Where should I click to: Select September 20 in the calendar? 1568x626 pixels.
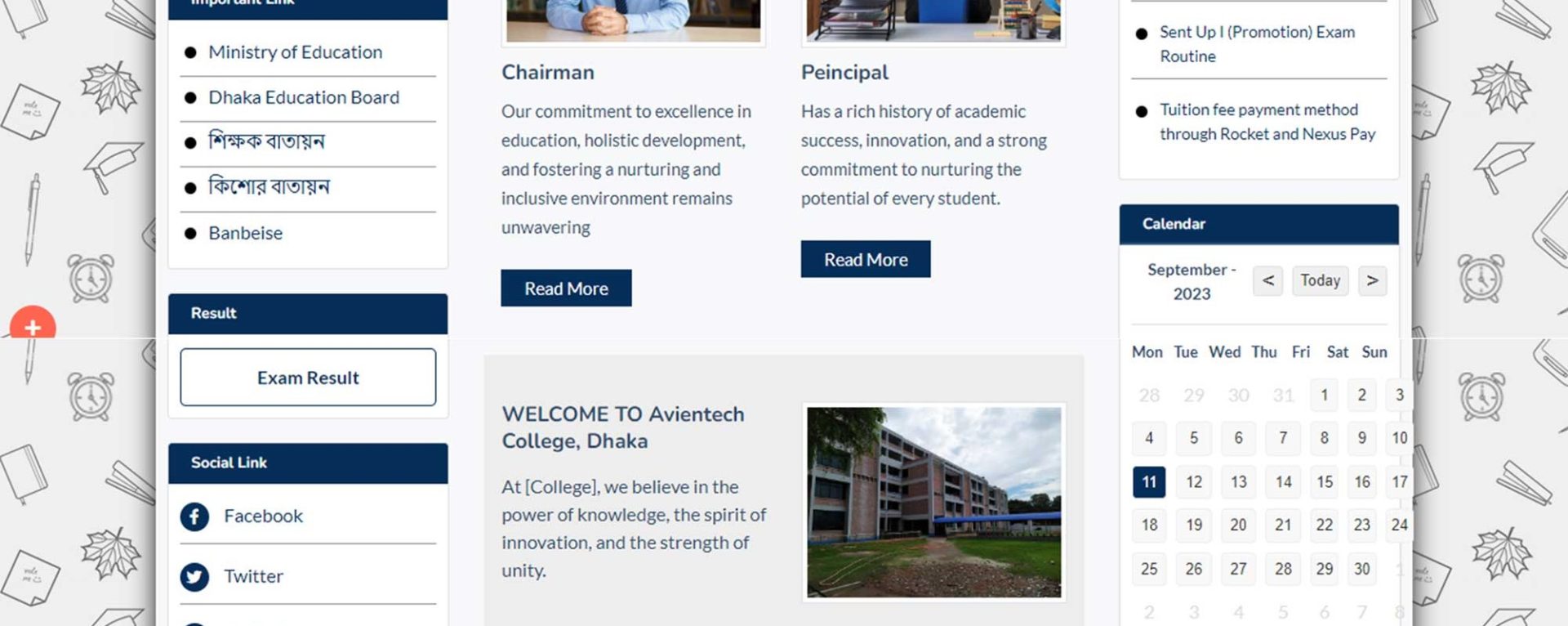[x=1238, y=525]
